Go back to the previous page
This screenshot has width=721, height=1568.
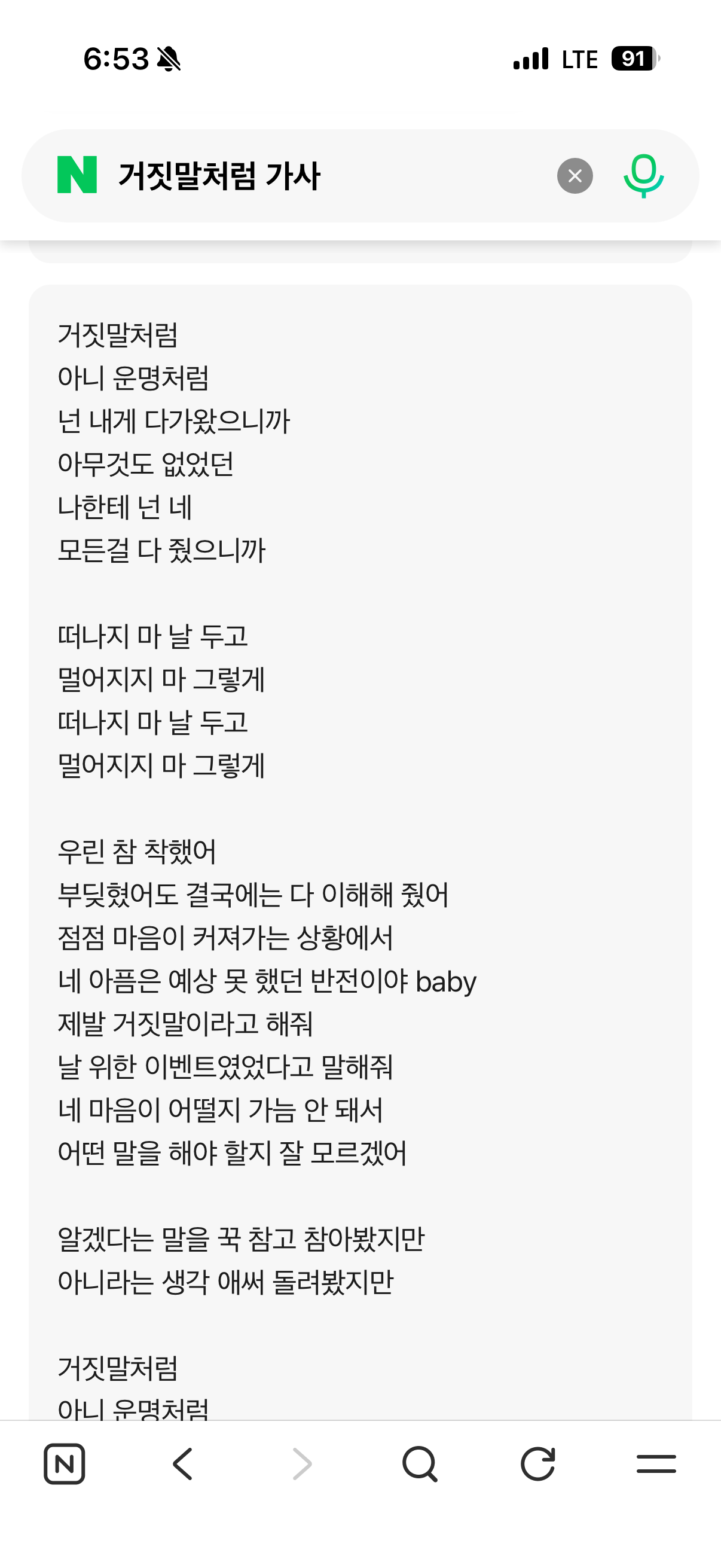(182, 1464)
